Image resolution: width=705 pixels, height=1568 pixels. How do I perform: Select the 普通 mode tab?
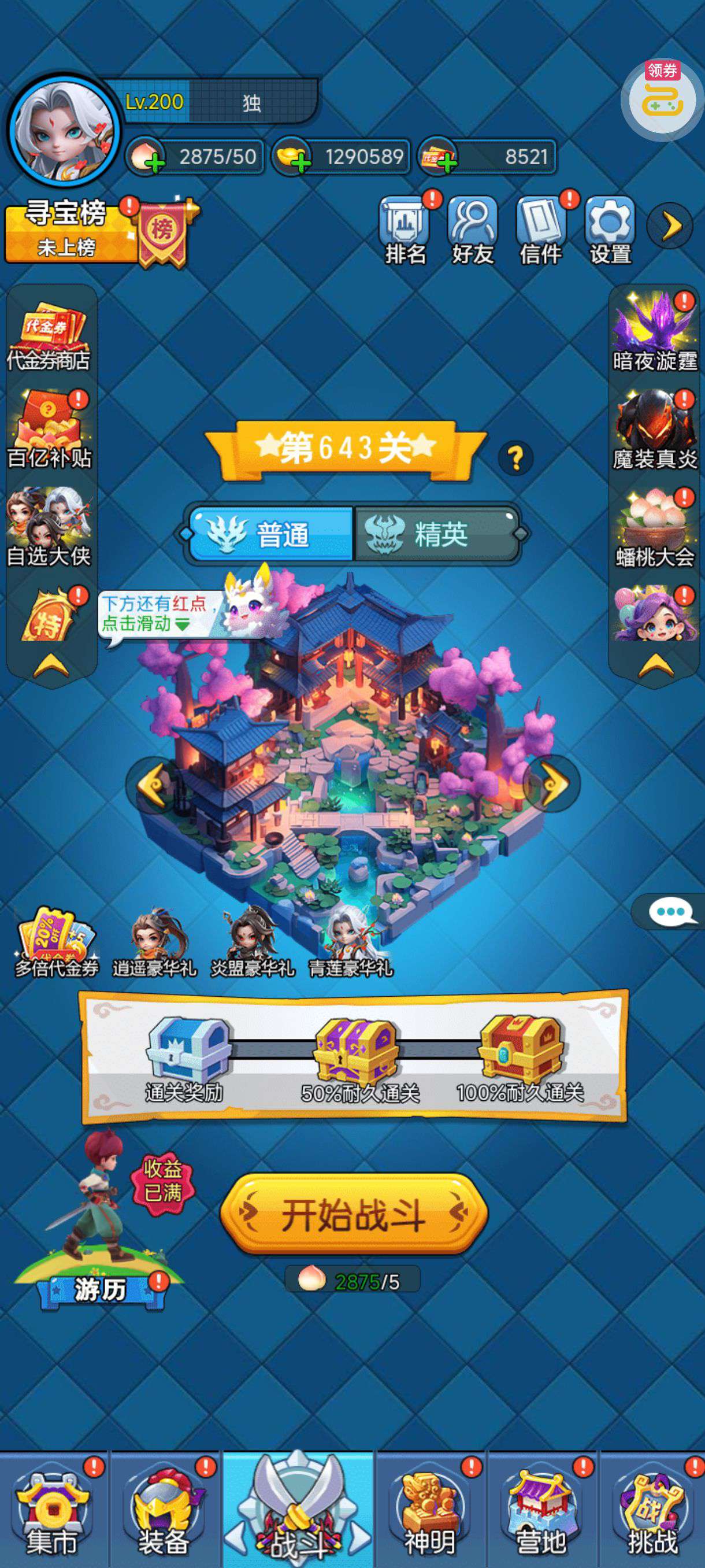pyautogui.click(x=271, y=534)
